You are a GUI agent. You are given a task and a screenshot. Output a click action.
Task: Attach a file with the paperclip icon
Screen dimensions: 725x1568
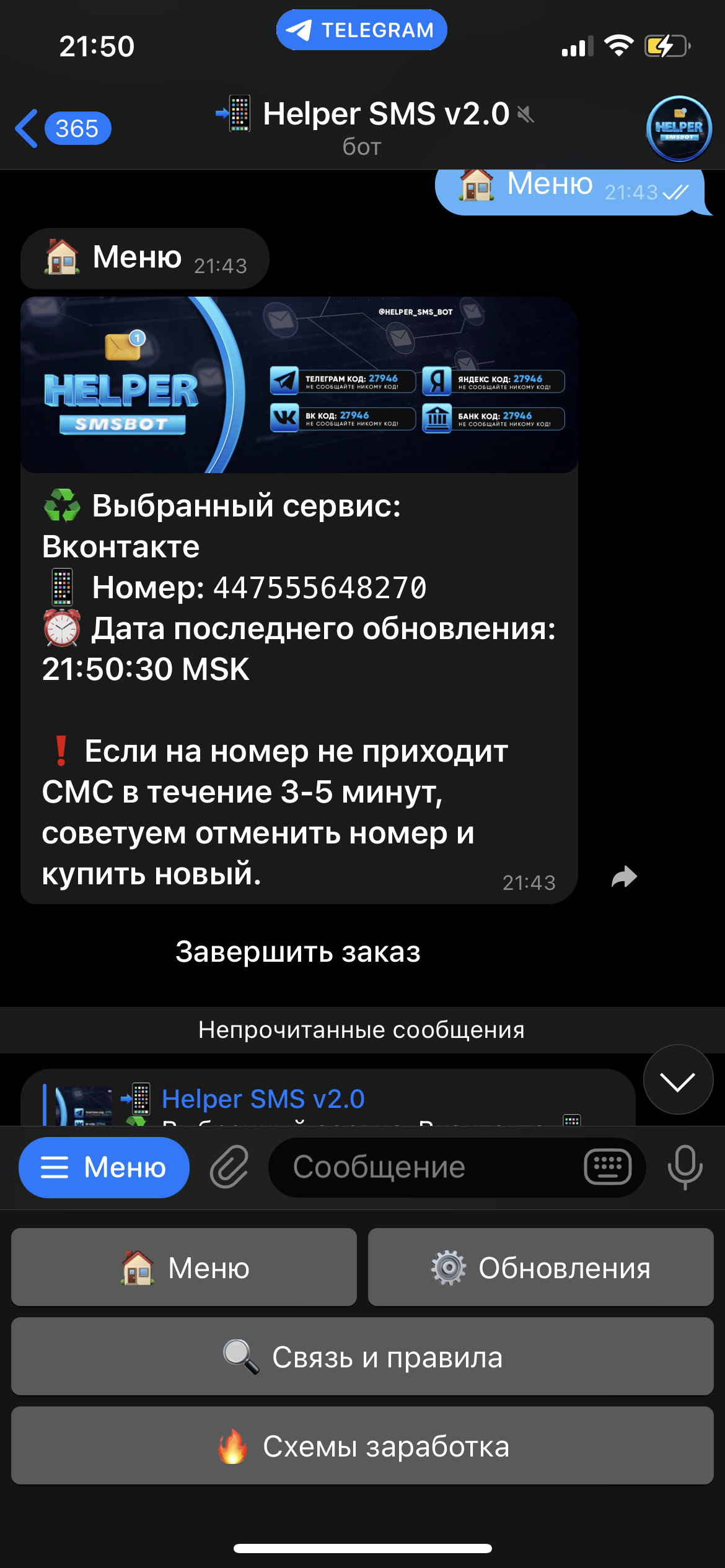click(x=229, y=1167)
